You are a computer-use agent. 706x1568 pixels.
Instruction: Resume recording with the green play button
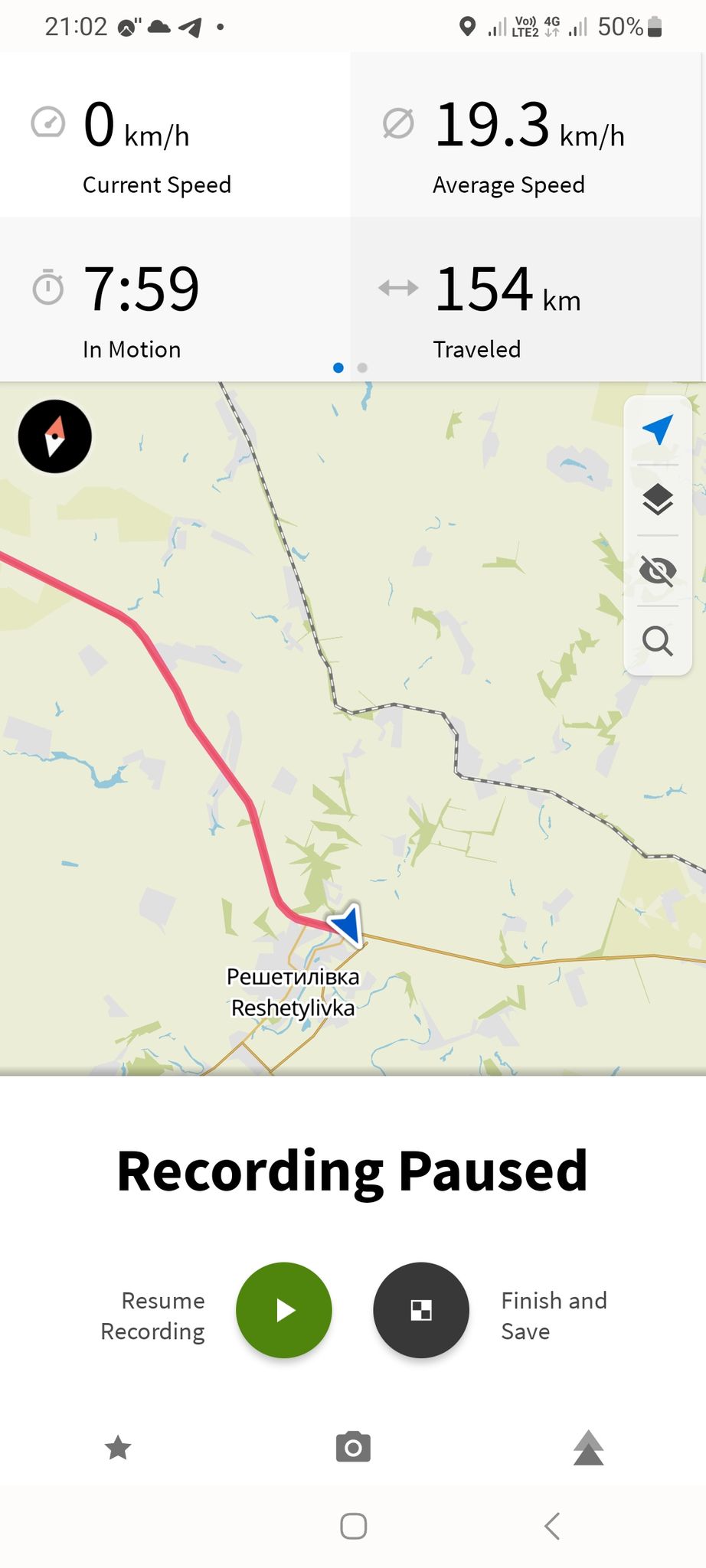tap(284, 1310)
